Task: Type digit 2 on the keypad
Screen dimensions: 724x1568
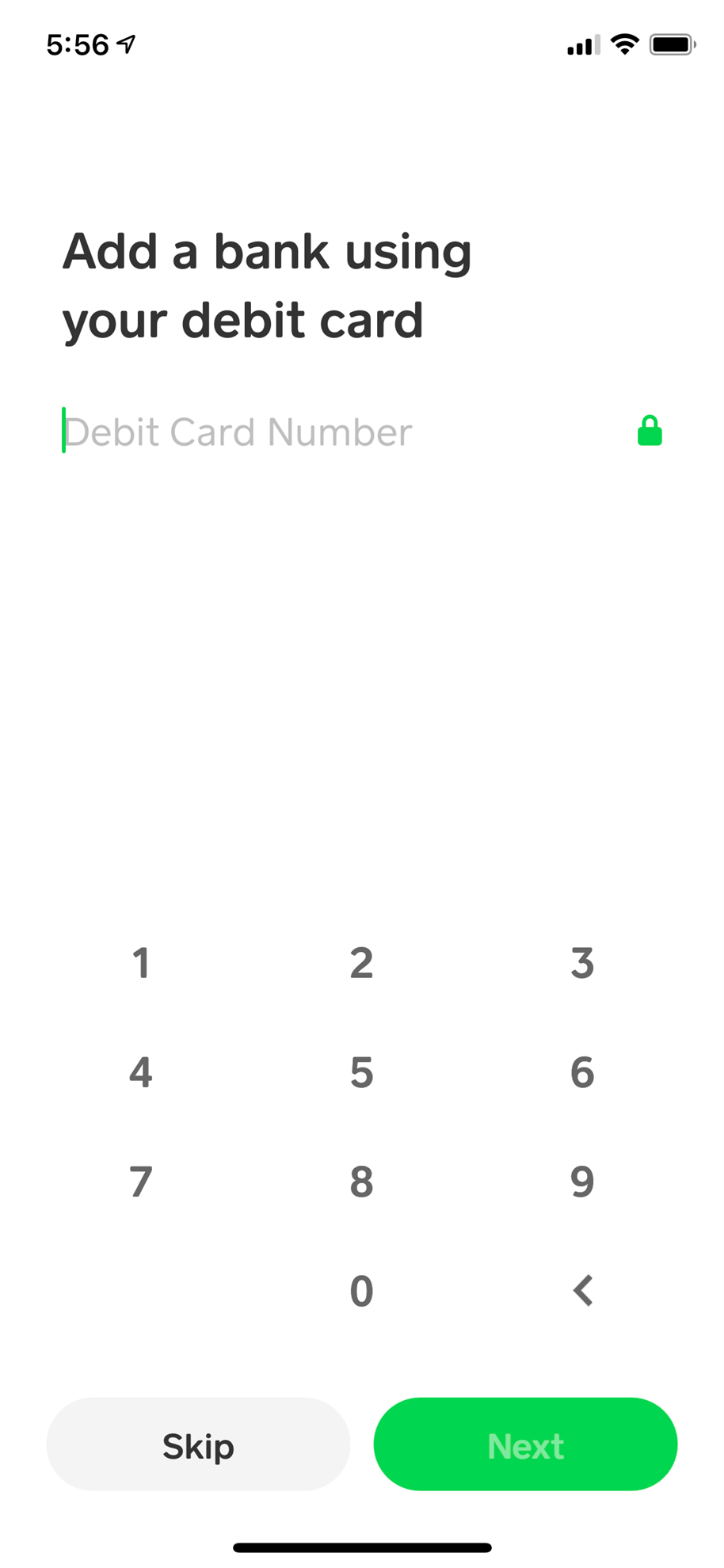Action: click(x=361, y=963)
